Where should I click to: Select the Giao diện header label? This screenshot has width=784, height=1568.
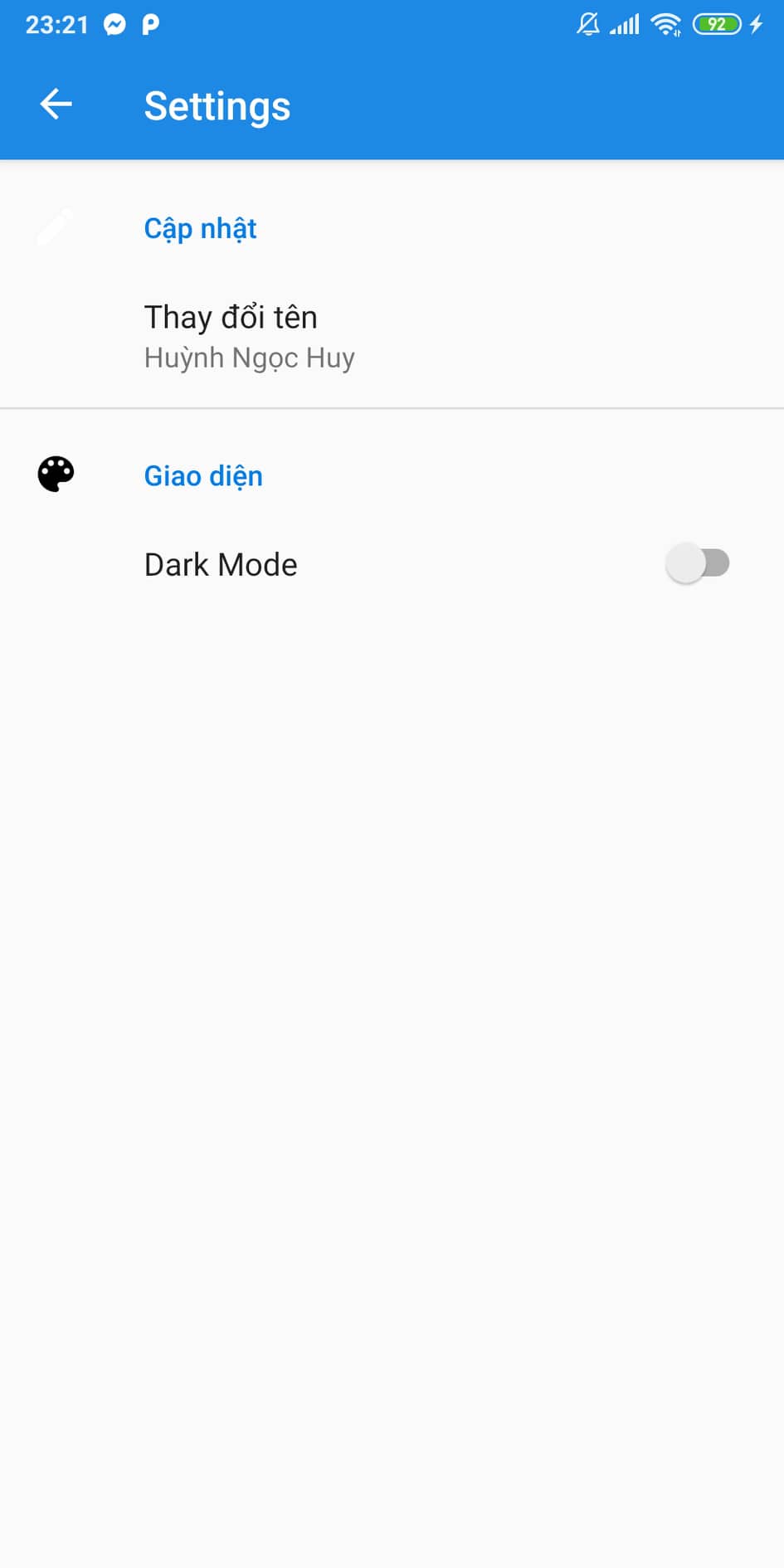tap(203, 475)
